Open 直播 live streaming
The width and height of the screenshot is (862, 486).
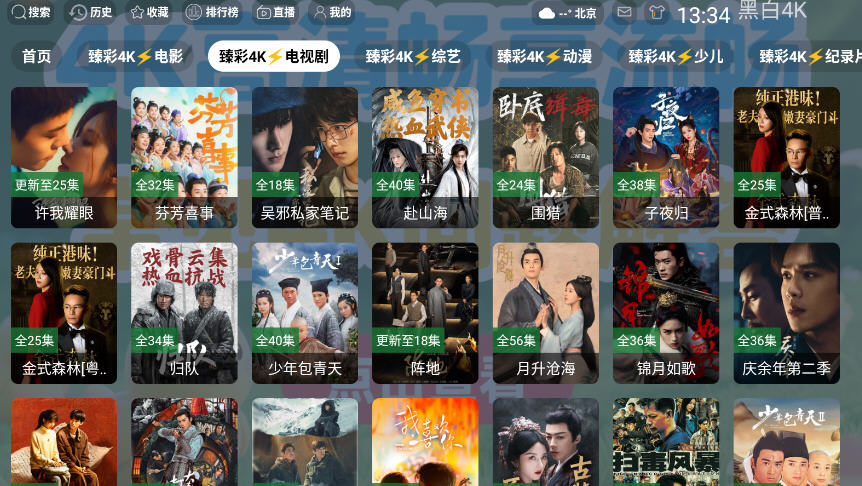pyautogui.click(x=276, y=13)
